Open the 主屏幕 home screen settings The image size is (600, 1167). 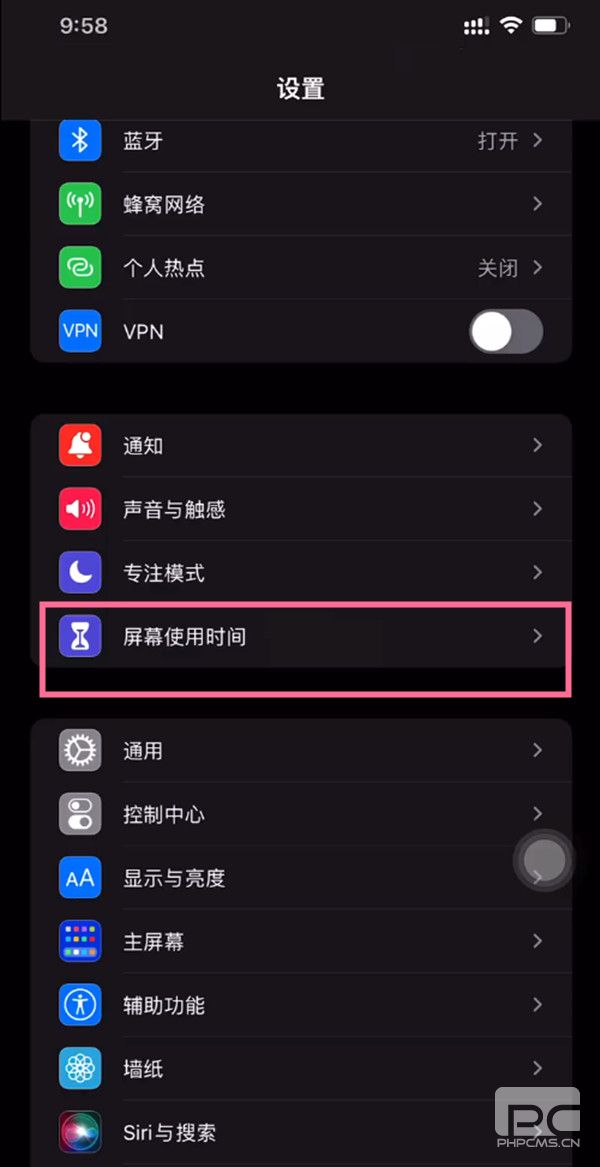[300, 941]
